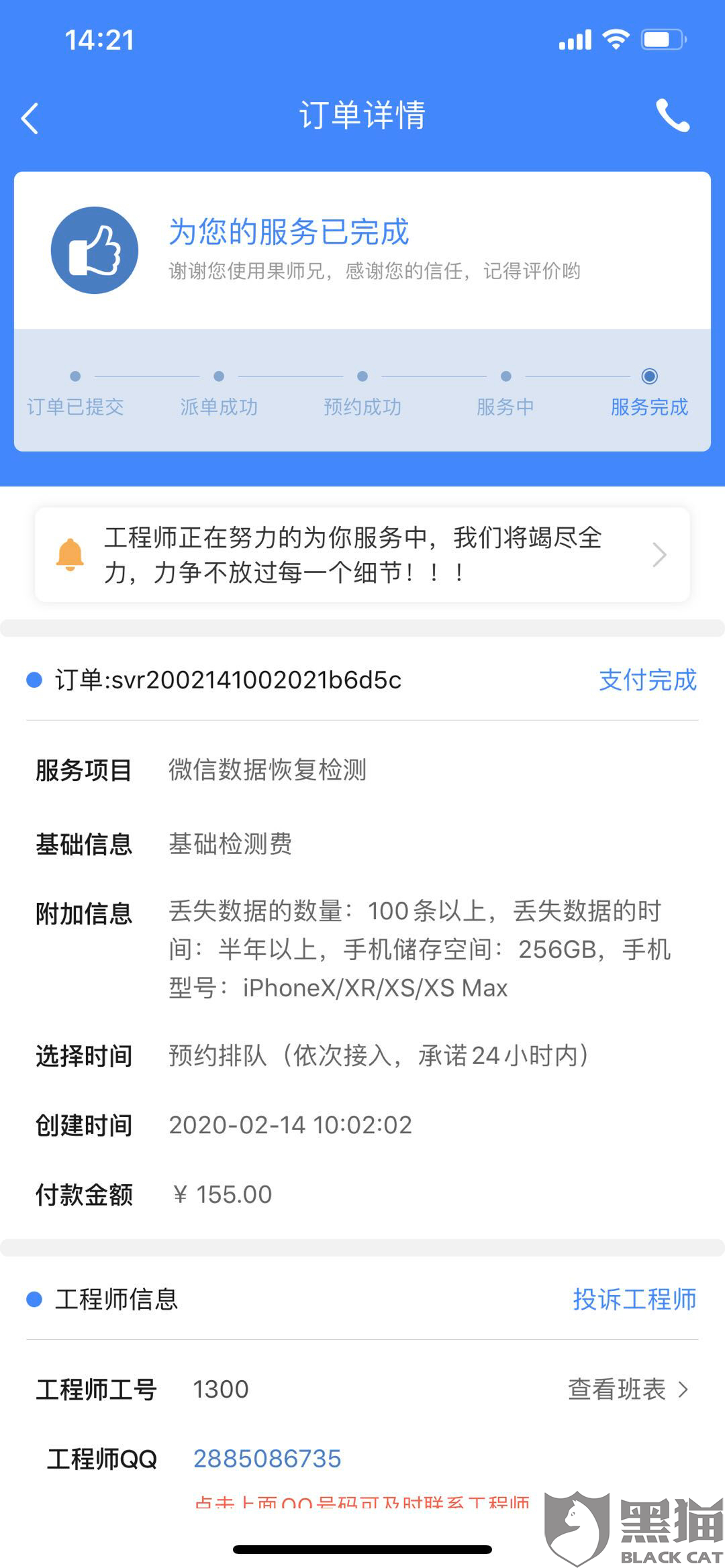Tap the 服务中 progress step dot
725x1568 pixels.
(x=505, y=377)
